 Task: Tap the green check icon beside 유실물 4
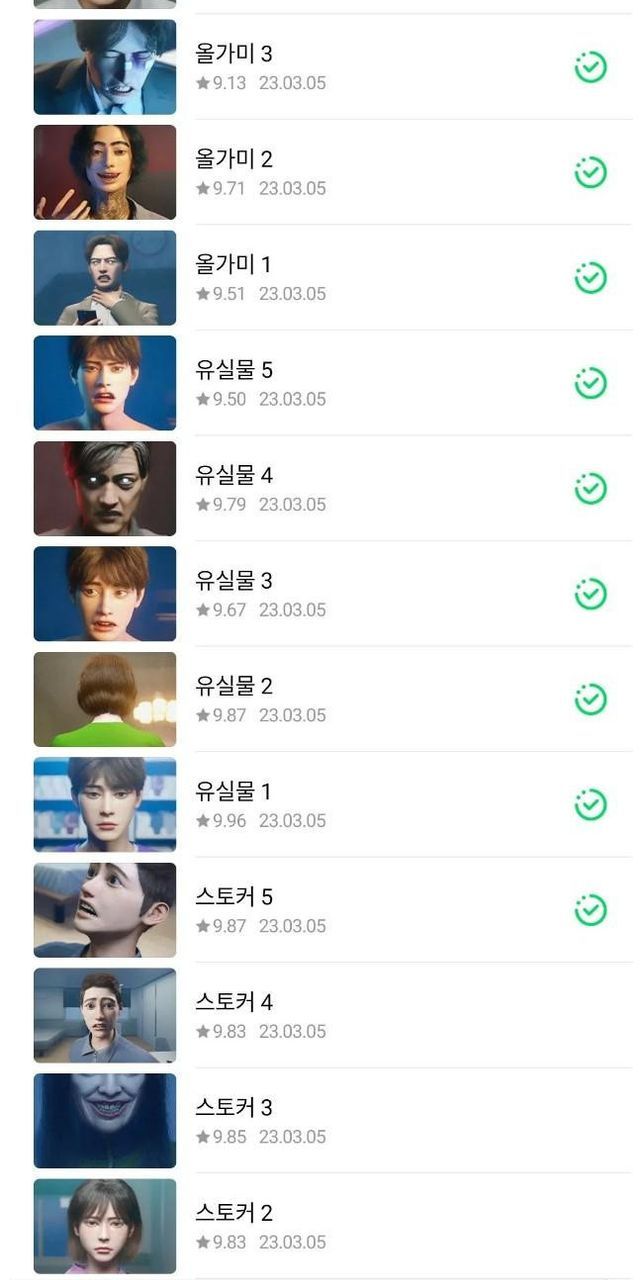pyautogui.click(x=591, y=489)
